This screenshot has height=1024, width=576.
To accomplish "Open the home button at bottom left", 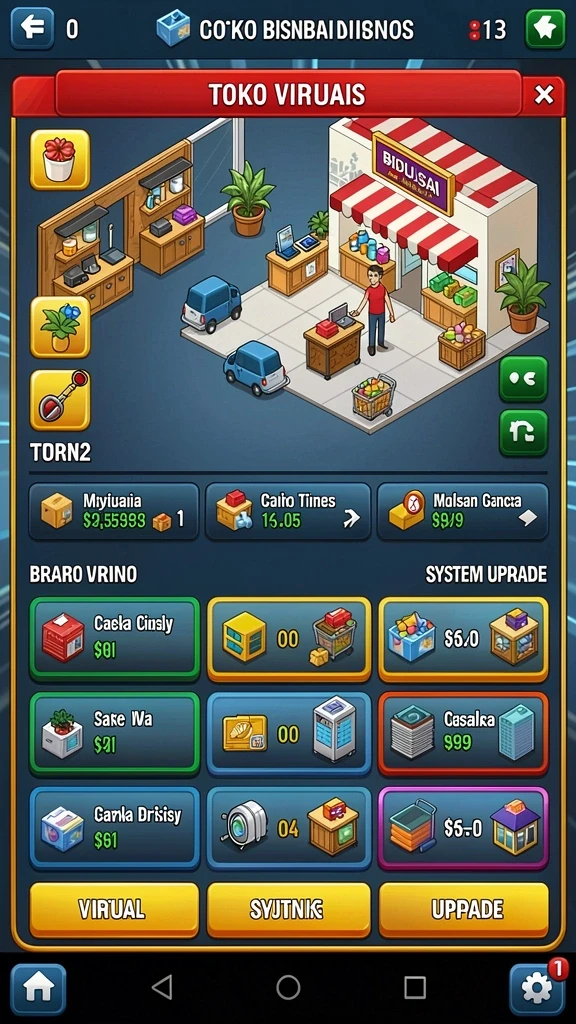I will [38, 989].
